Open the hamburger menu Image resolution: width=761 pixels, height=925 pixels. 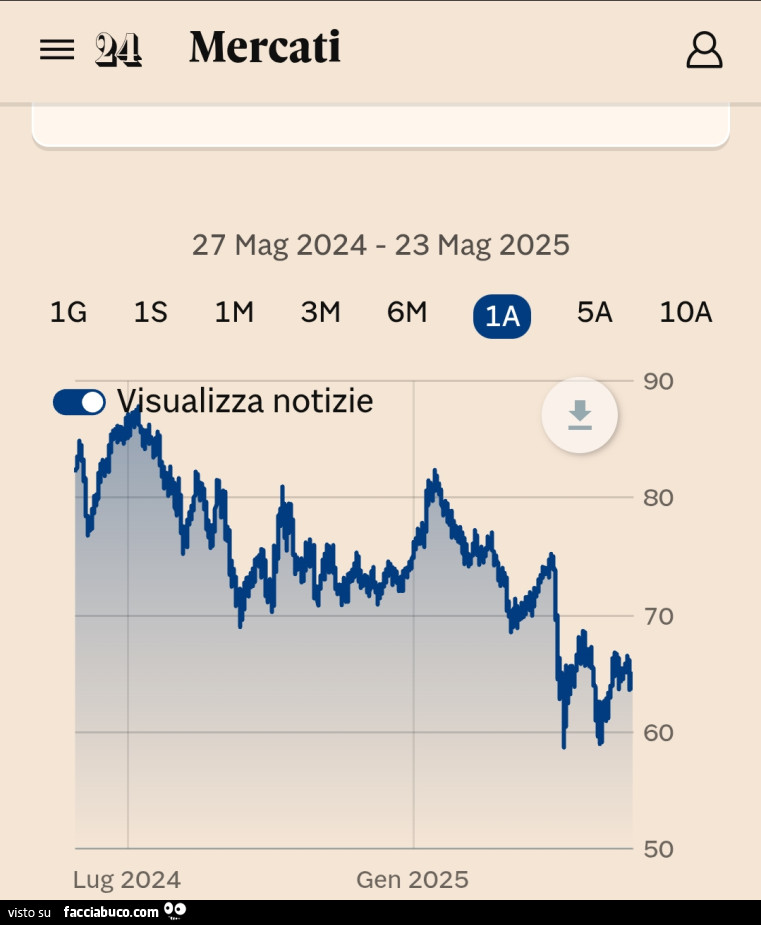pyautogui.click(x=57, y=49)
